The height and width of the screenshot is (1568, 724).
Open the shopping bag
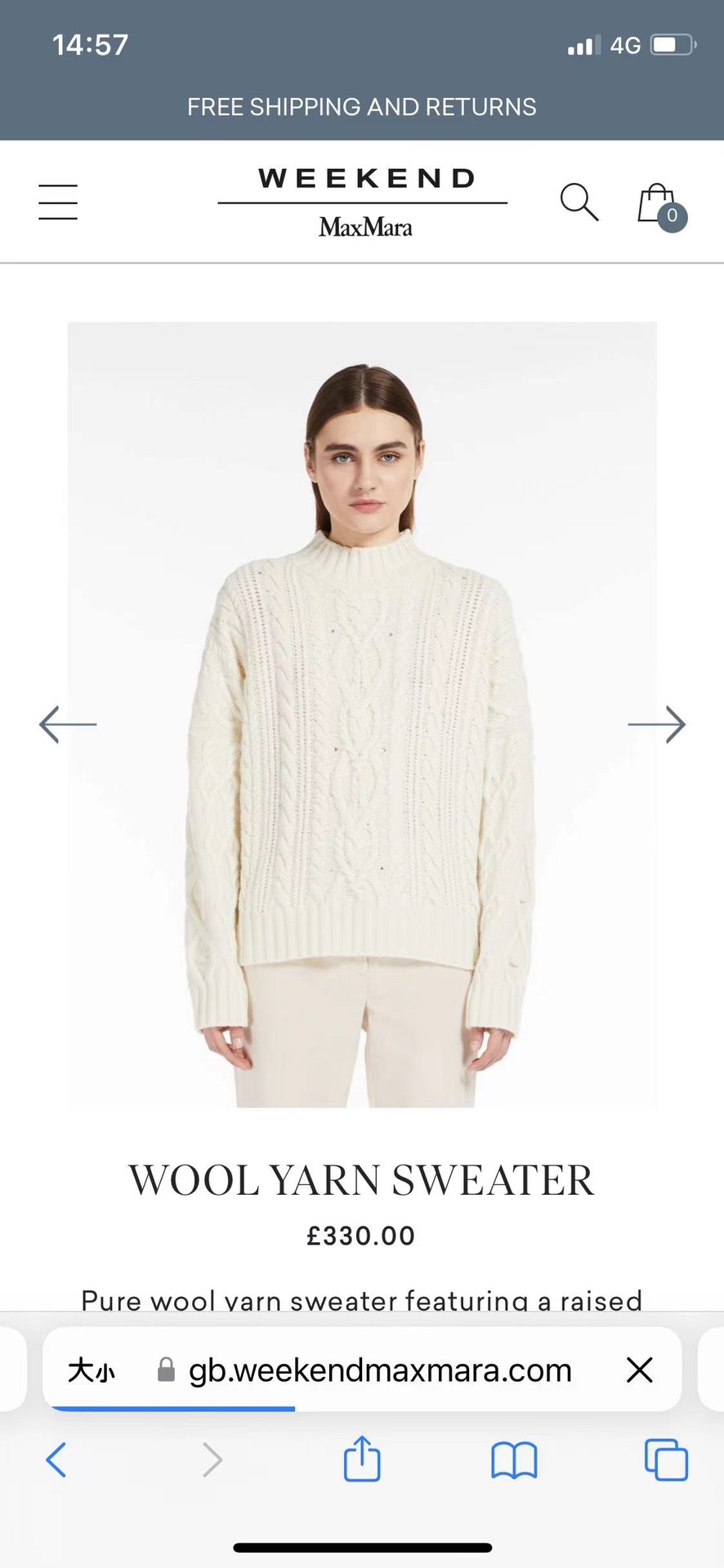(659, 204)
